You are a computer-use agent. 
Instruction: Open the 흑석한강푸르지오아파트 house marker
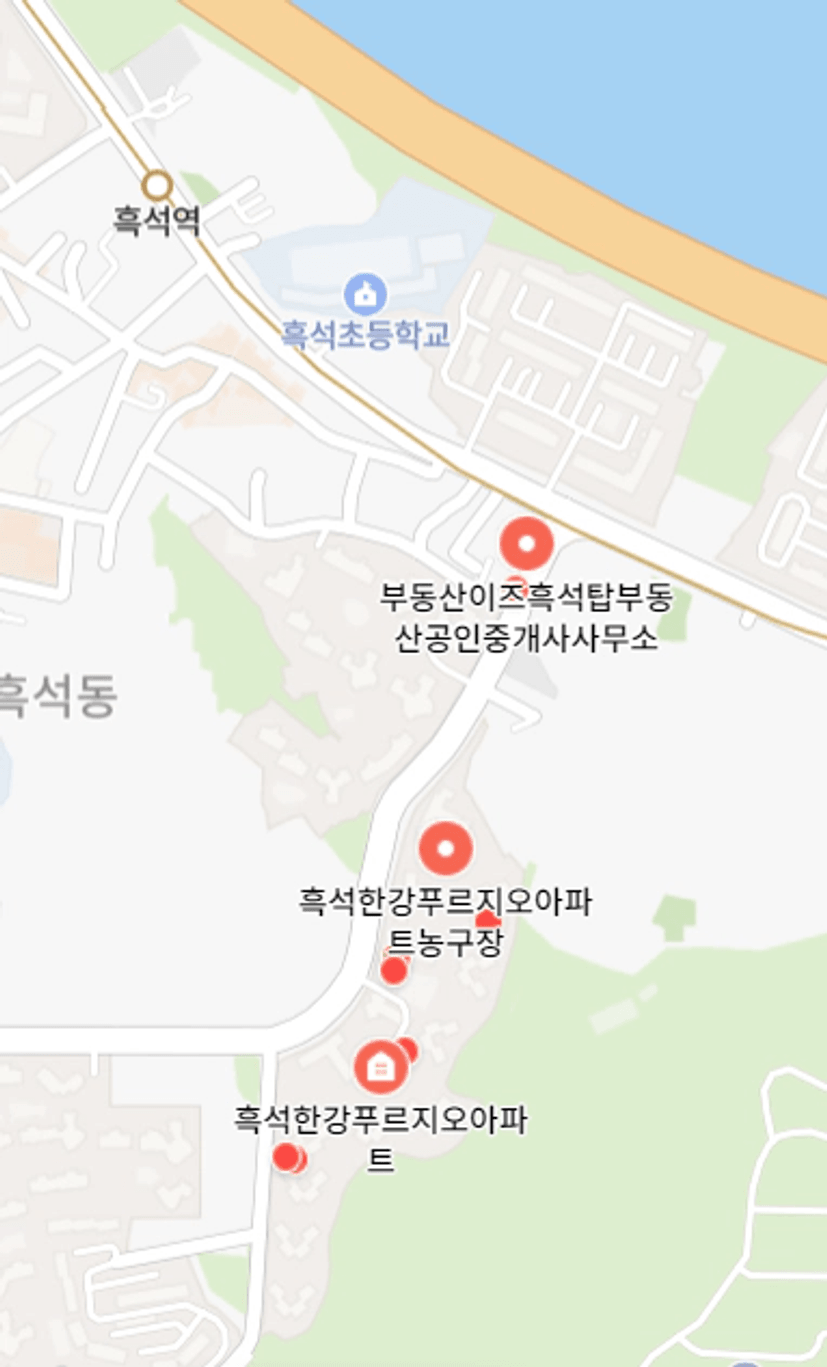(380, 1067)
